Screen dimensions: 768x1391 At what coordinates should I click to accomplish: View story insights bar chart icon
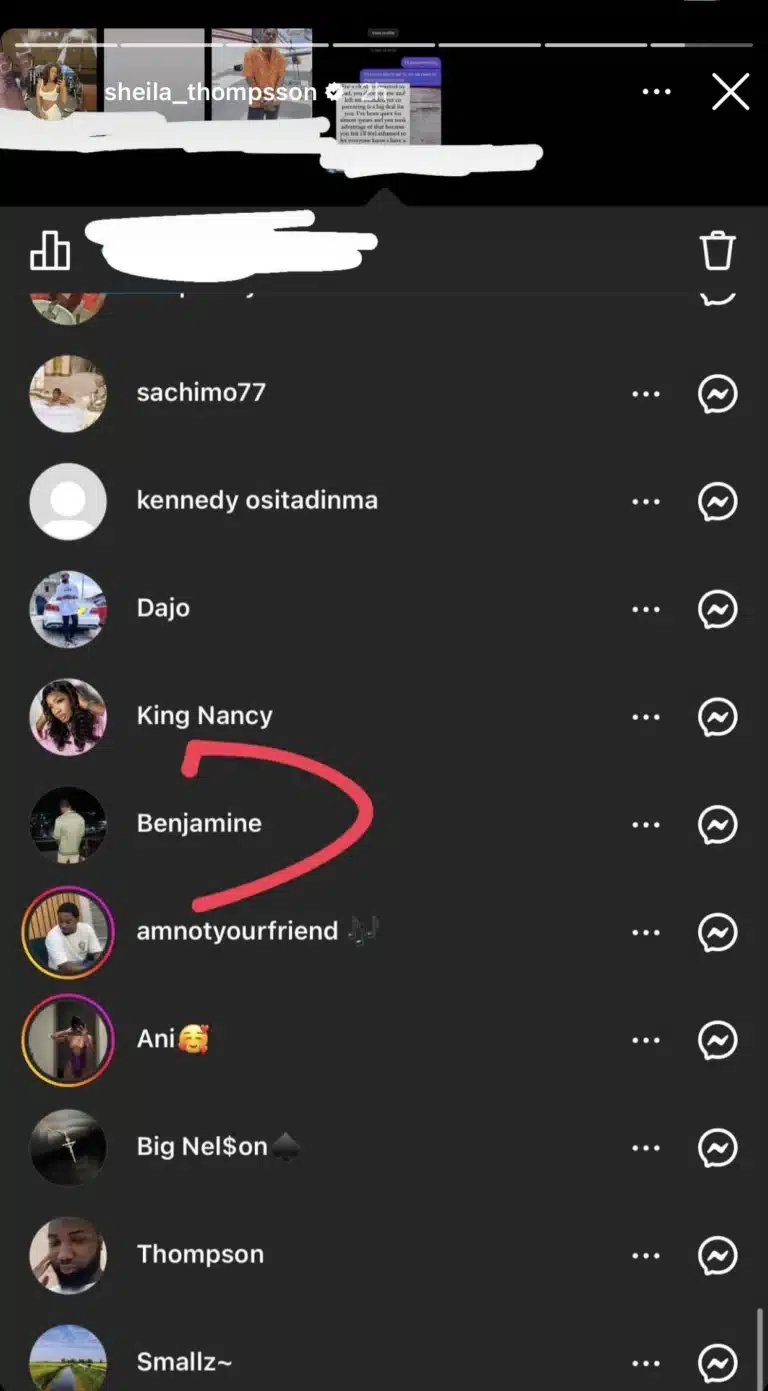pyautogui.click(x=50, y=250)
